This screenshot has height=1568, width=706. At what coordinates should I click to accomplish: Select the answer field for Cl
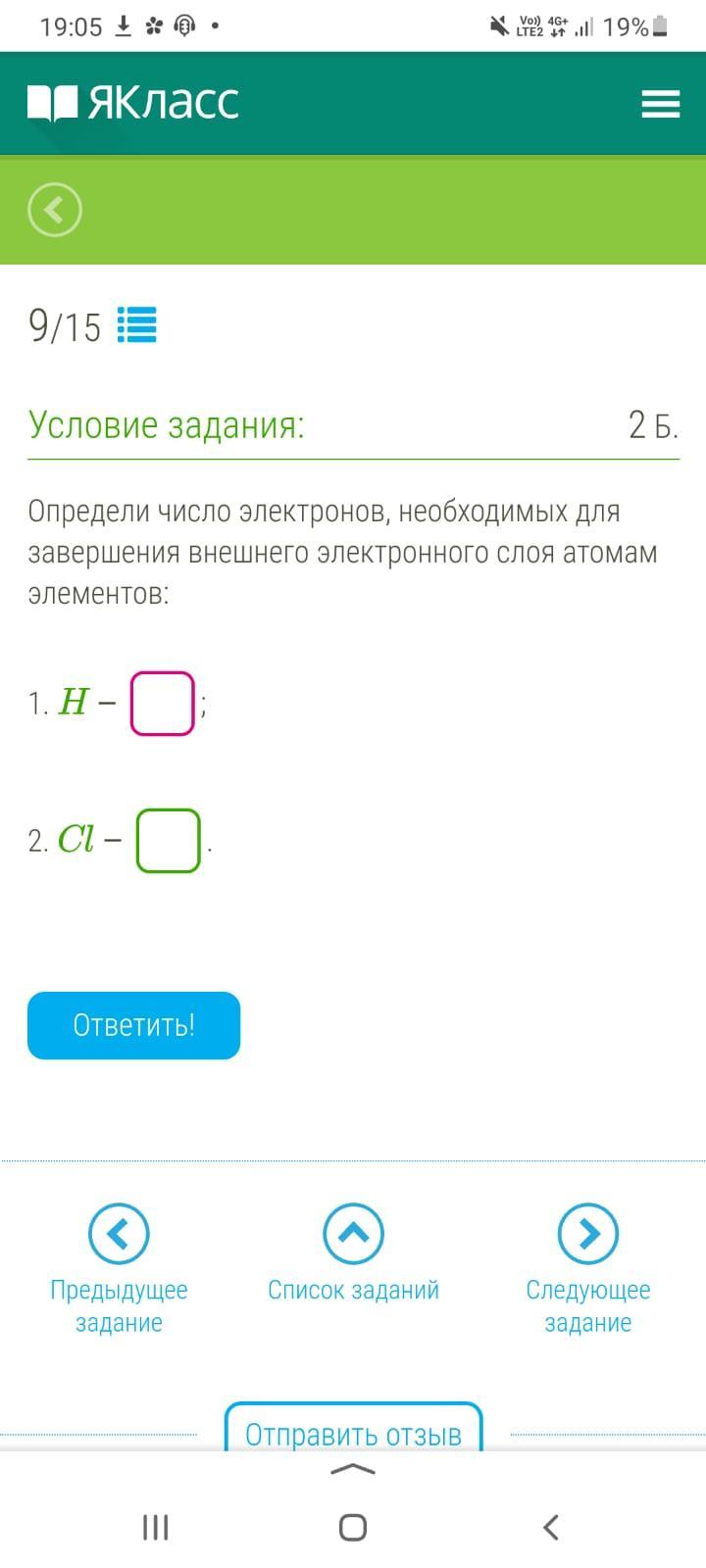point(168,840)
